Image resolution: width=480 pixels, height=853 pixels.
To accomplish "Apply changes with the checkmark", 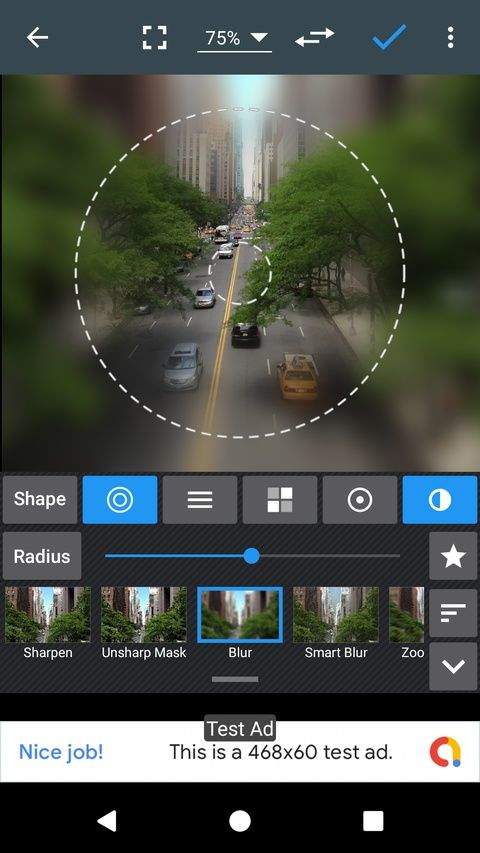I will point(389,38).
